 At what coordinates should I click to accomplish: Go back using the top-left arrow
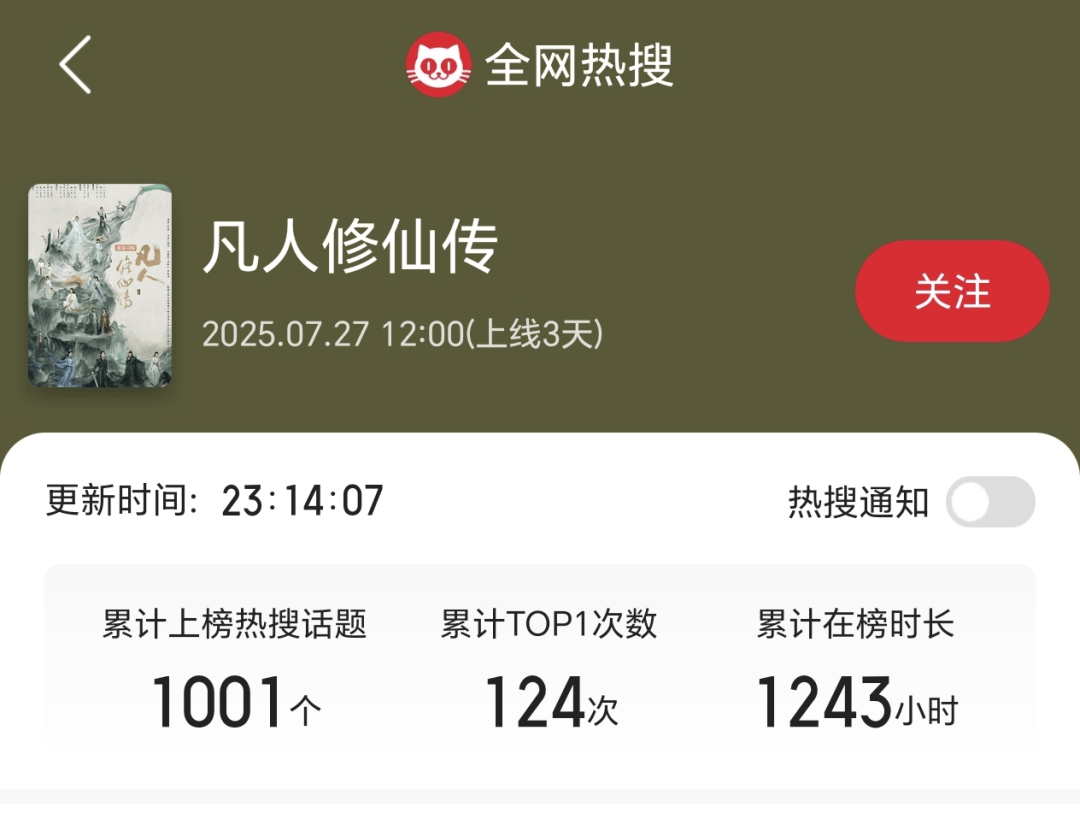tap(75, 65)
